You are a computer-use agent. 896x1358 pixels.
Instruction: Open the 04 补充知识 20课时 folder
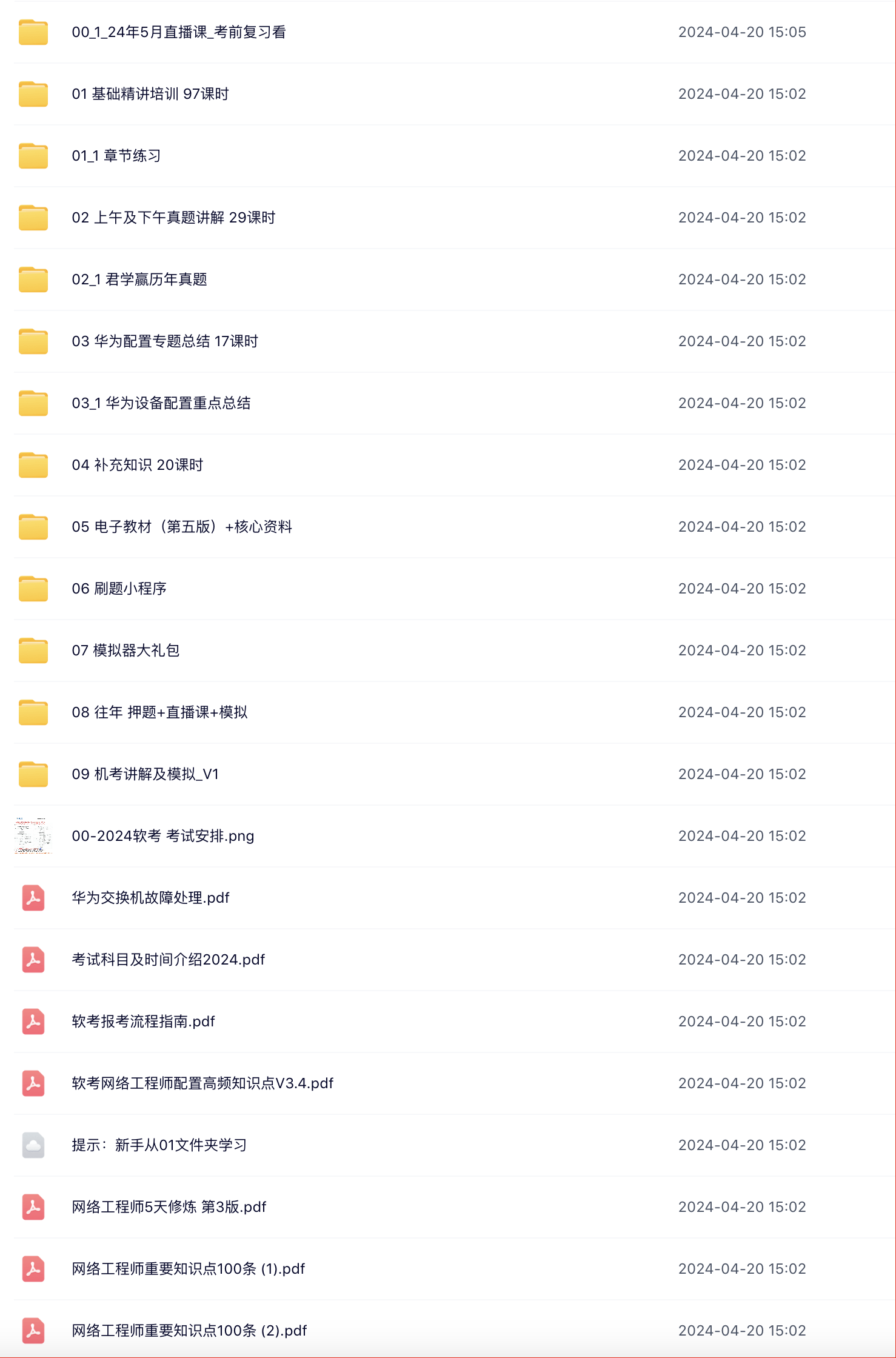[137, 465]
